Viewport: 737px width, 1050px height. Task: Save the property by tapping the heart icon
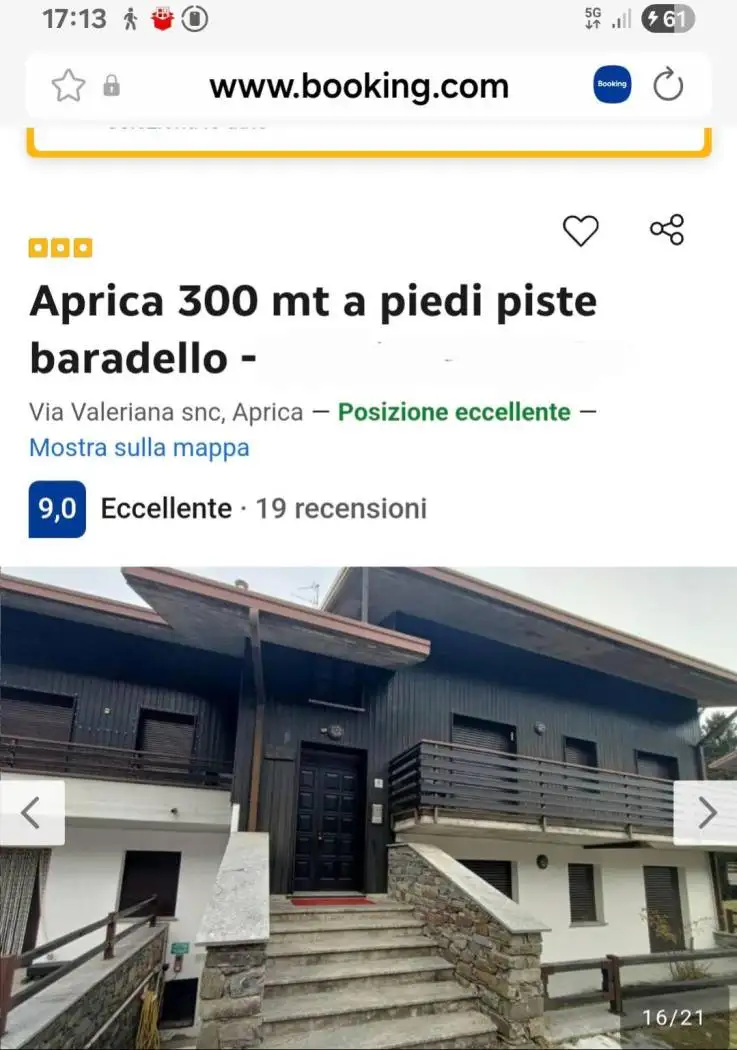coord(580,230)
